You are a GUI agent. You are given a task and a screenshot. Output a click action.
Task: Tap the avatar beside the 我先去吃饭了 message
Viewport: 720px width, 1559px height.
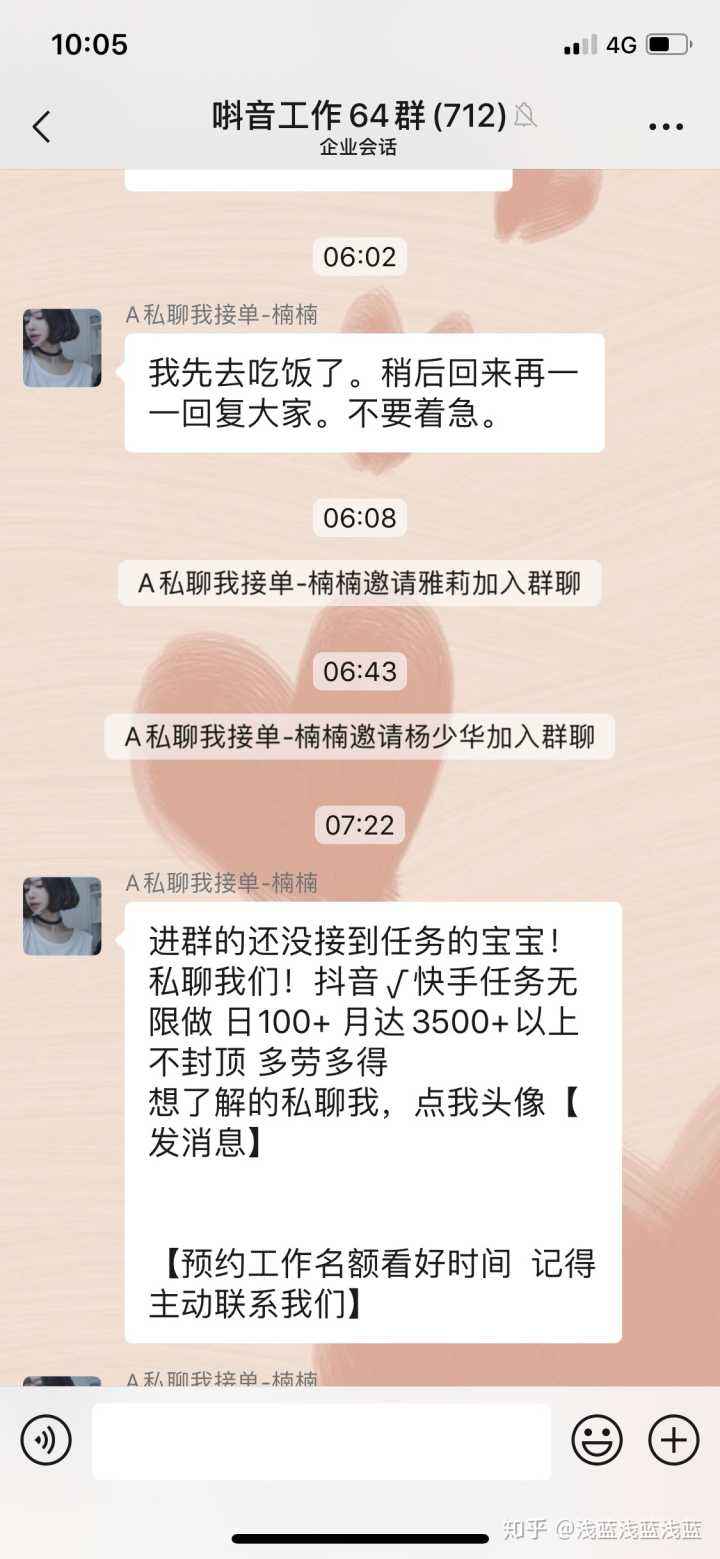point(62,347)
